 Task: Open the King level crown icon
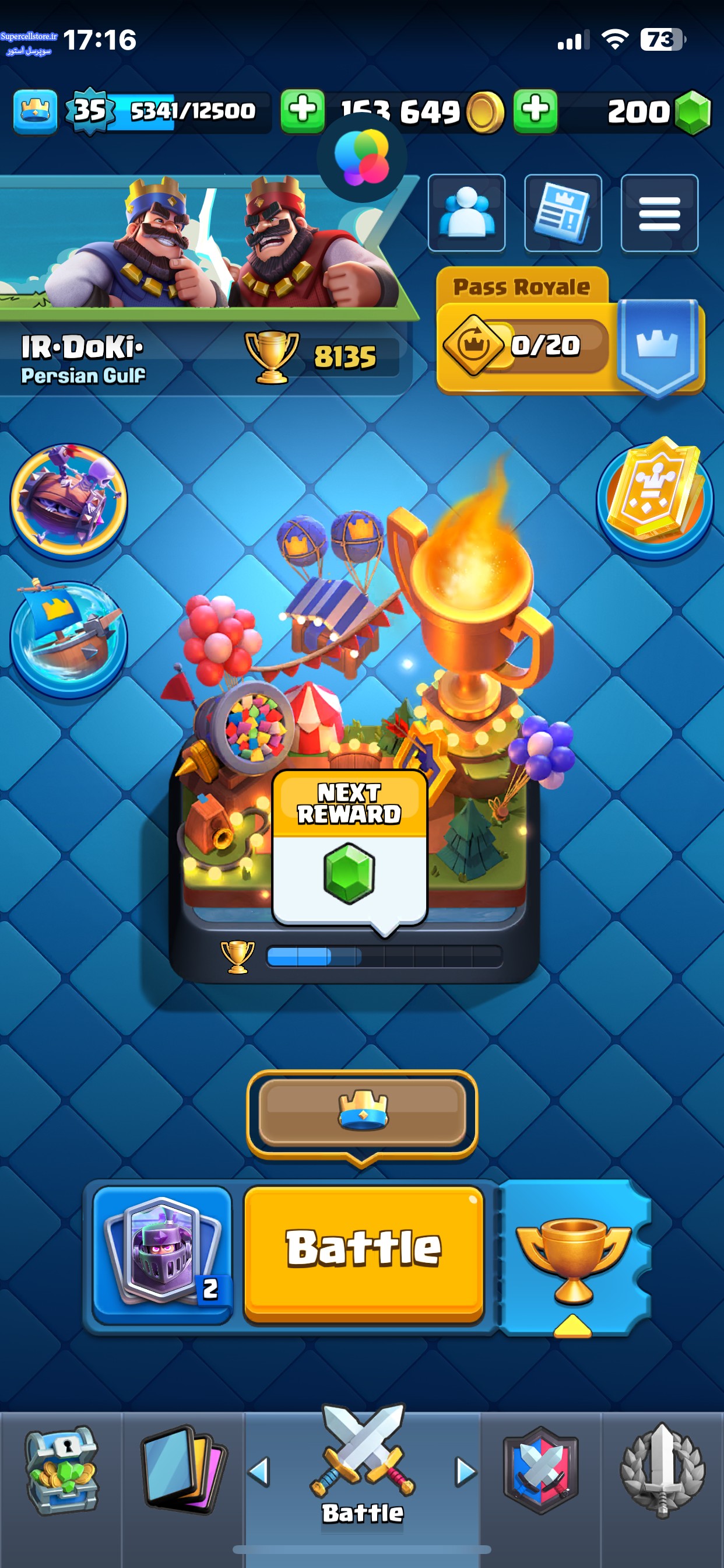36,111
